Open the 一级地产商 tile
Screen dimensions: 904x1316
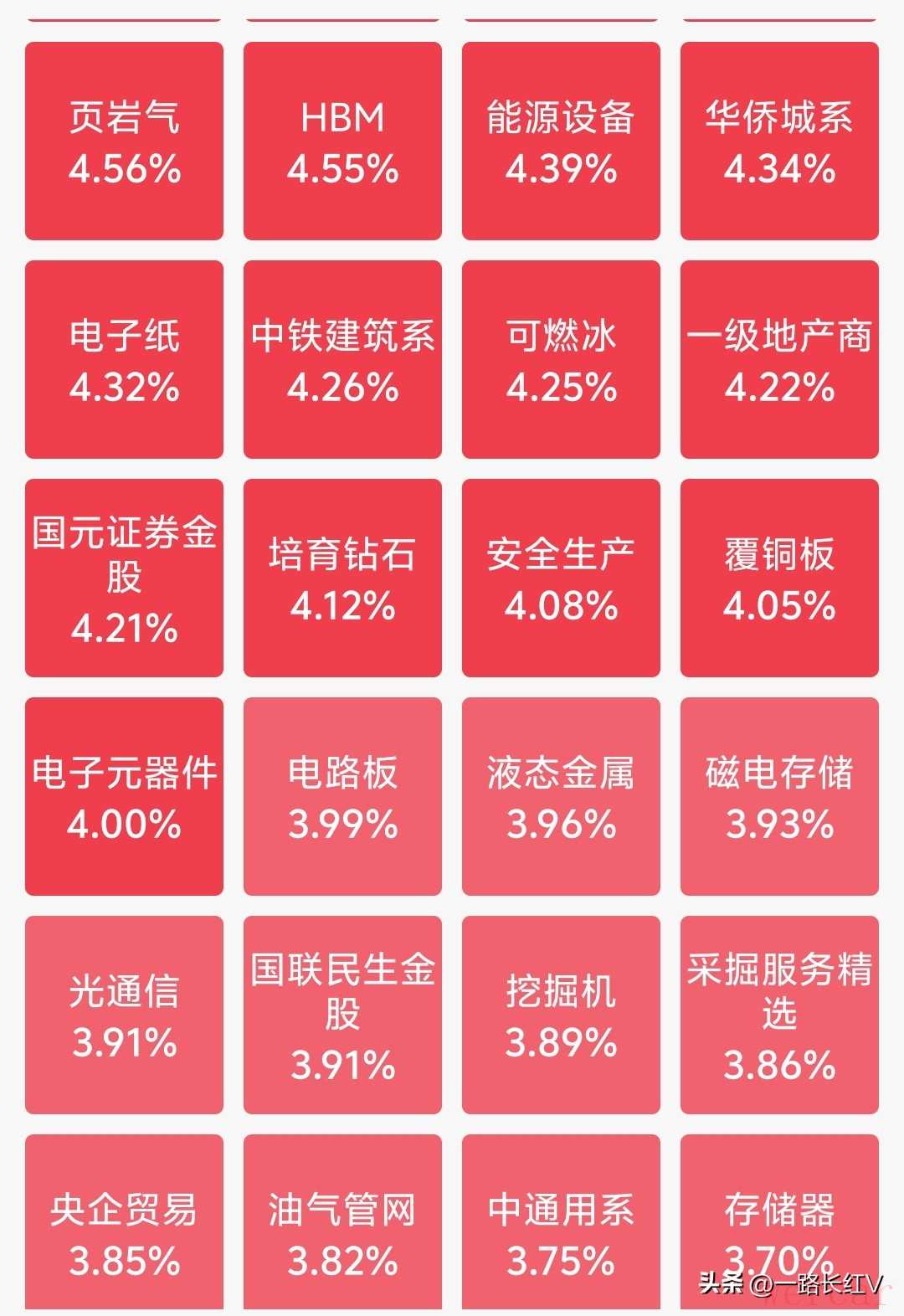coord(779,360)
